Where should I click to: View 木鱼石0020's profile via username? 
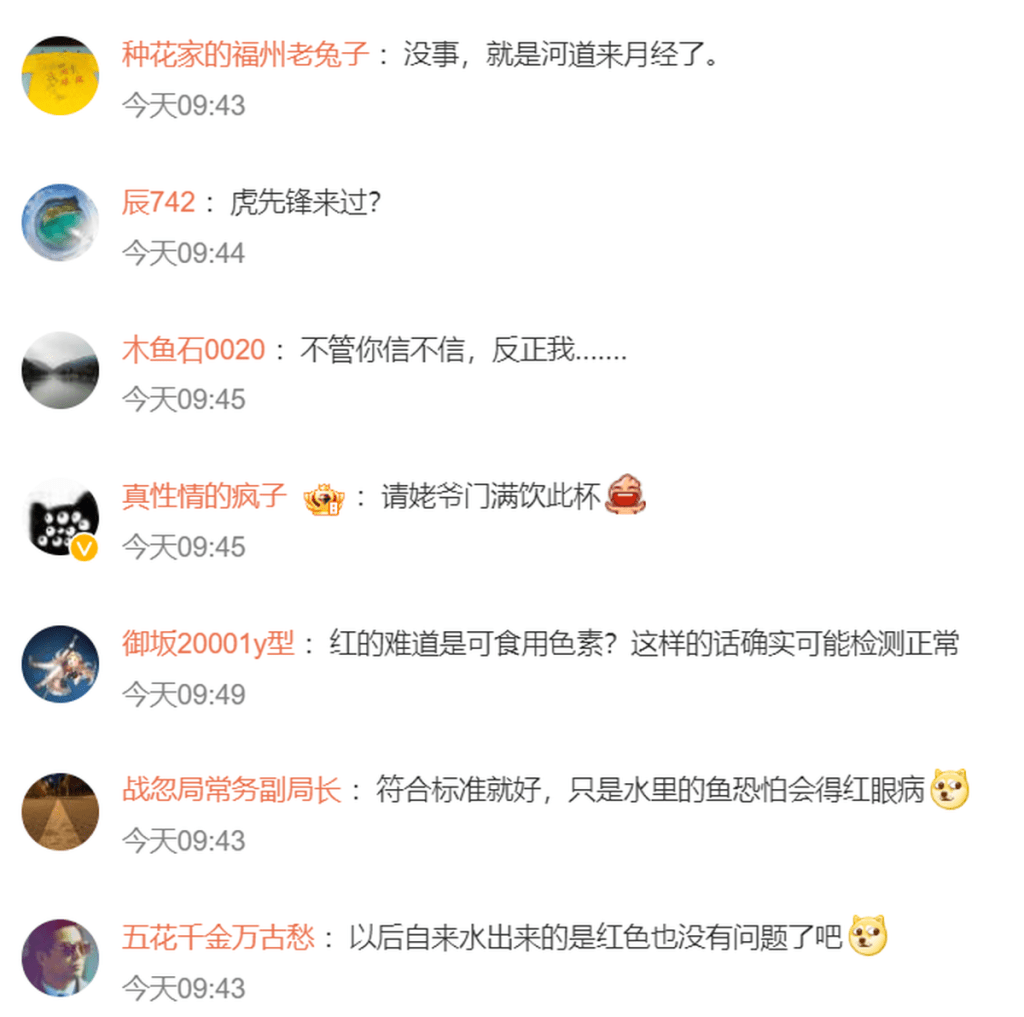tap(194, 350)
